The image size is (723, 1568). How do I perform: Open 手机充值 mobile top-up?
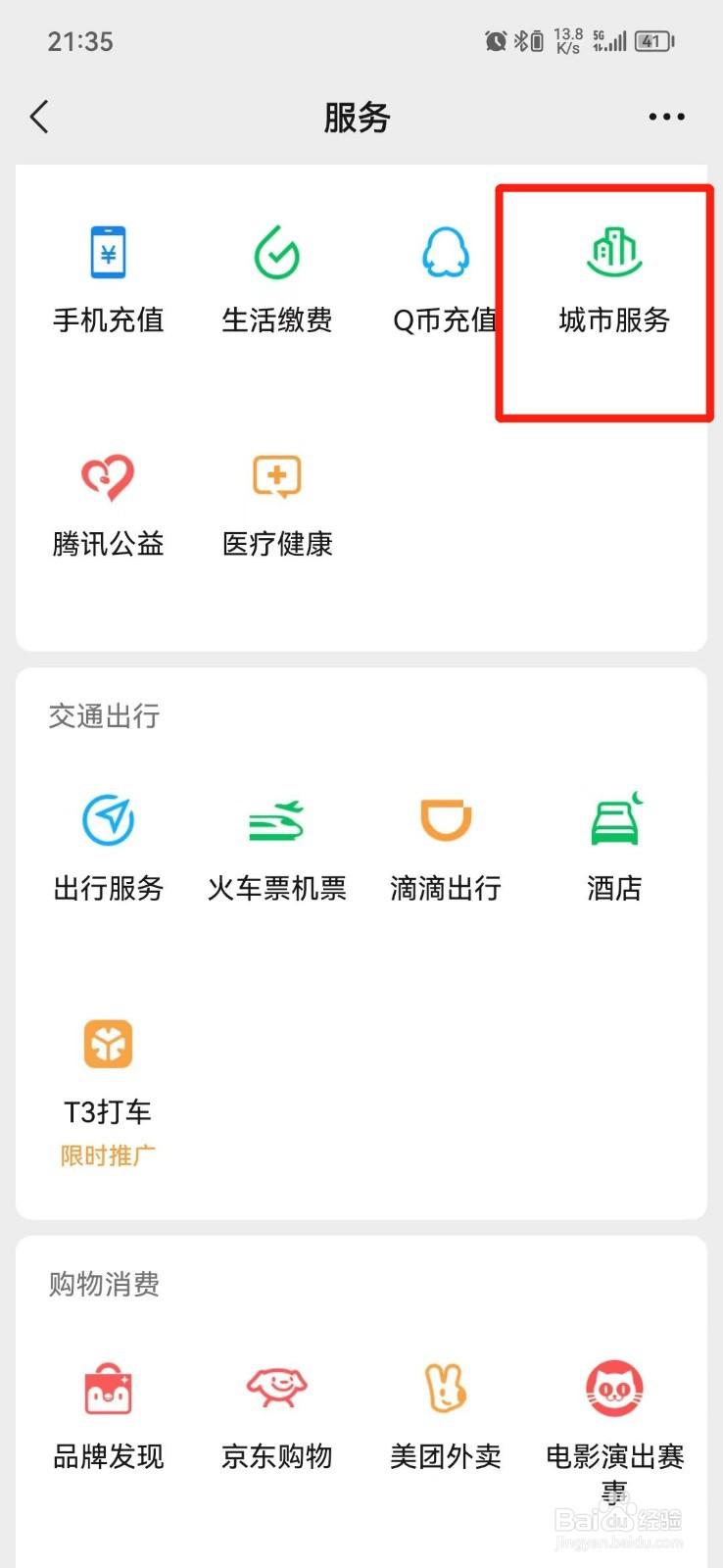click(x=108, y=279)
